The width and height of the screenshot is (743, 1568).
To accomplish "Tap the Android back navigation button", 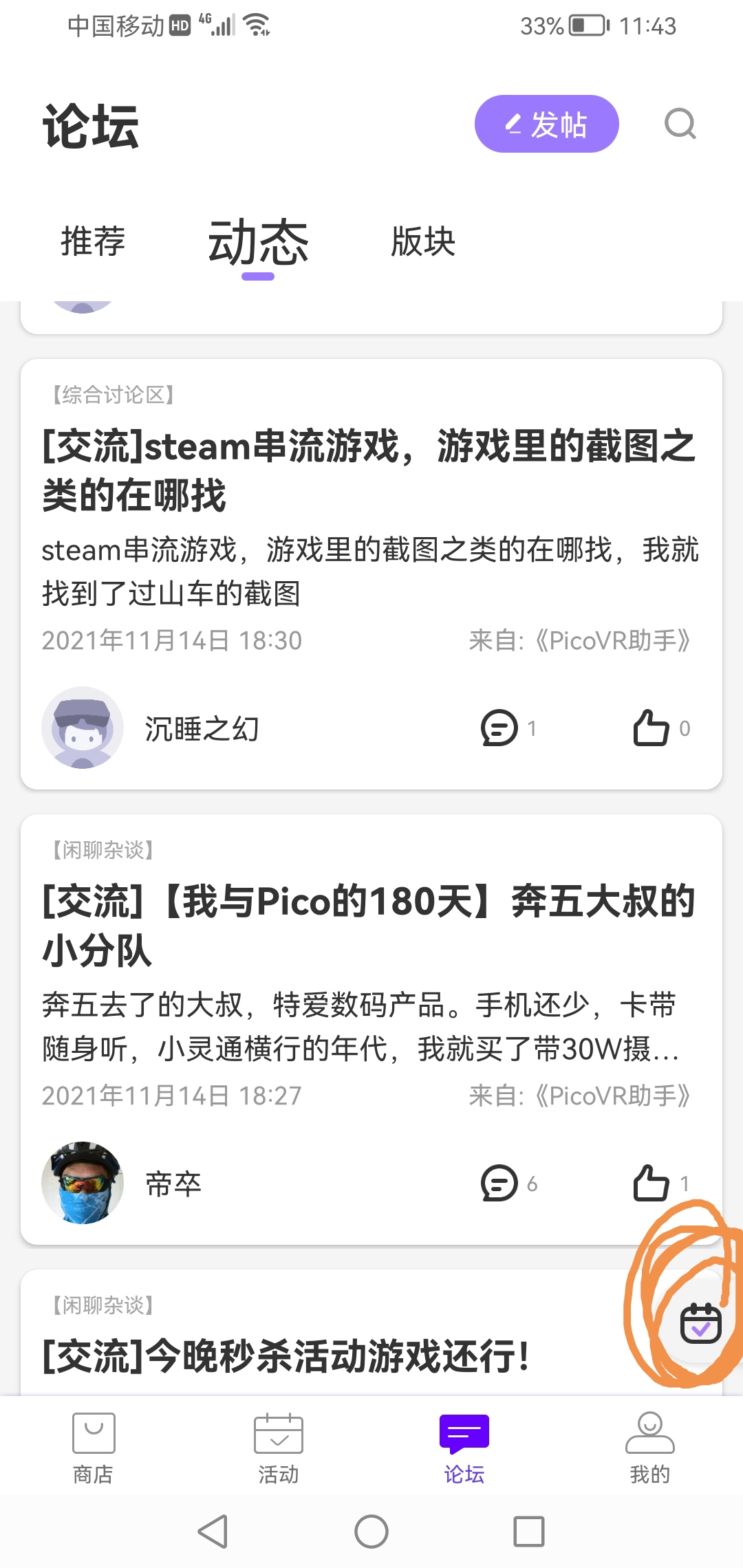I will pos(213,1530).
